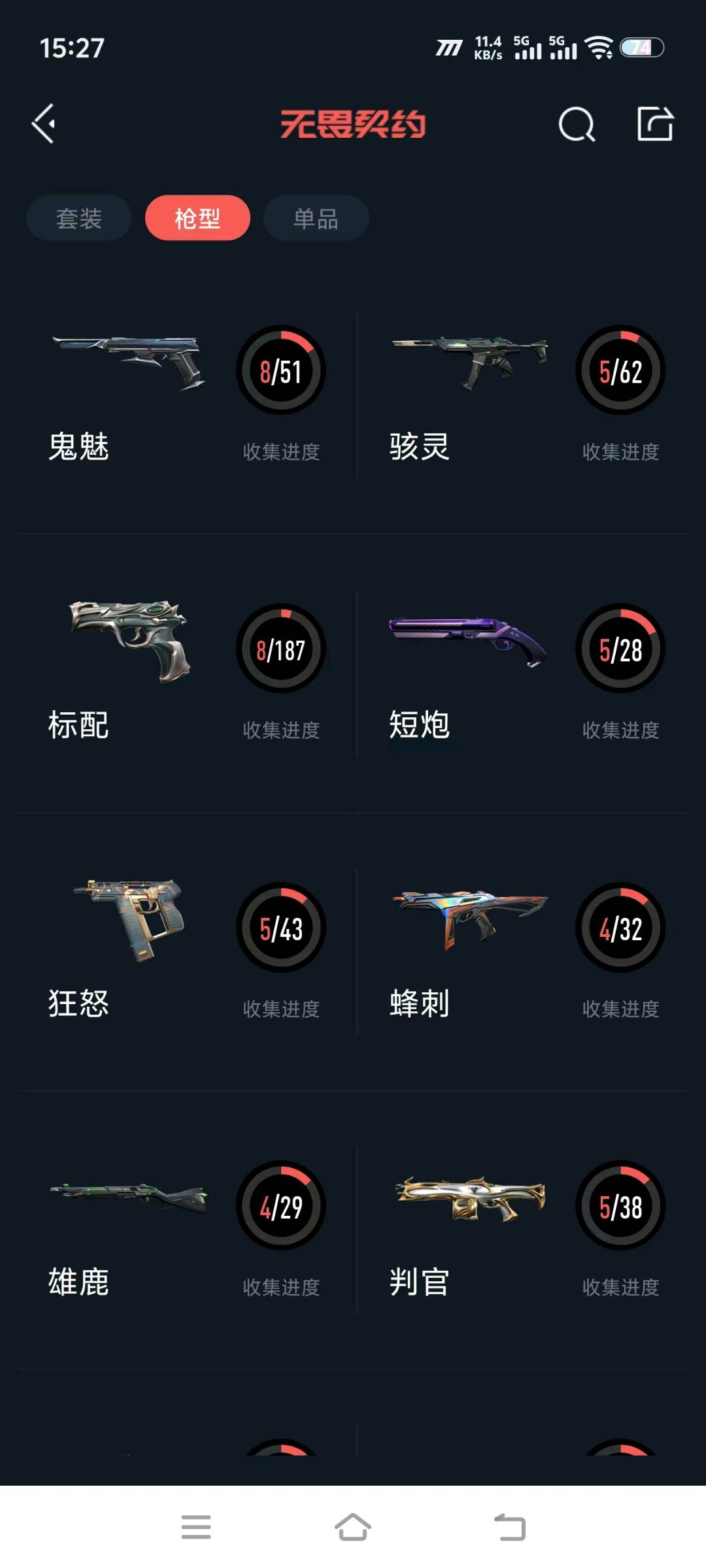Switch to the 套装 tab
This screenshot has height=1568, width=706.
[79, 218]
